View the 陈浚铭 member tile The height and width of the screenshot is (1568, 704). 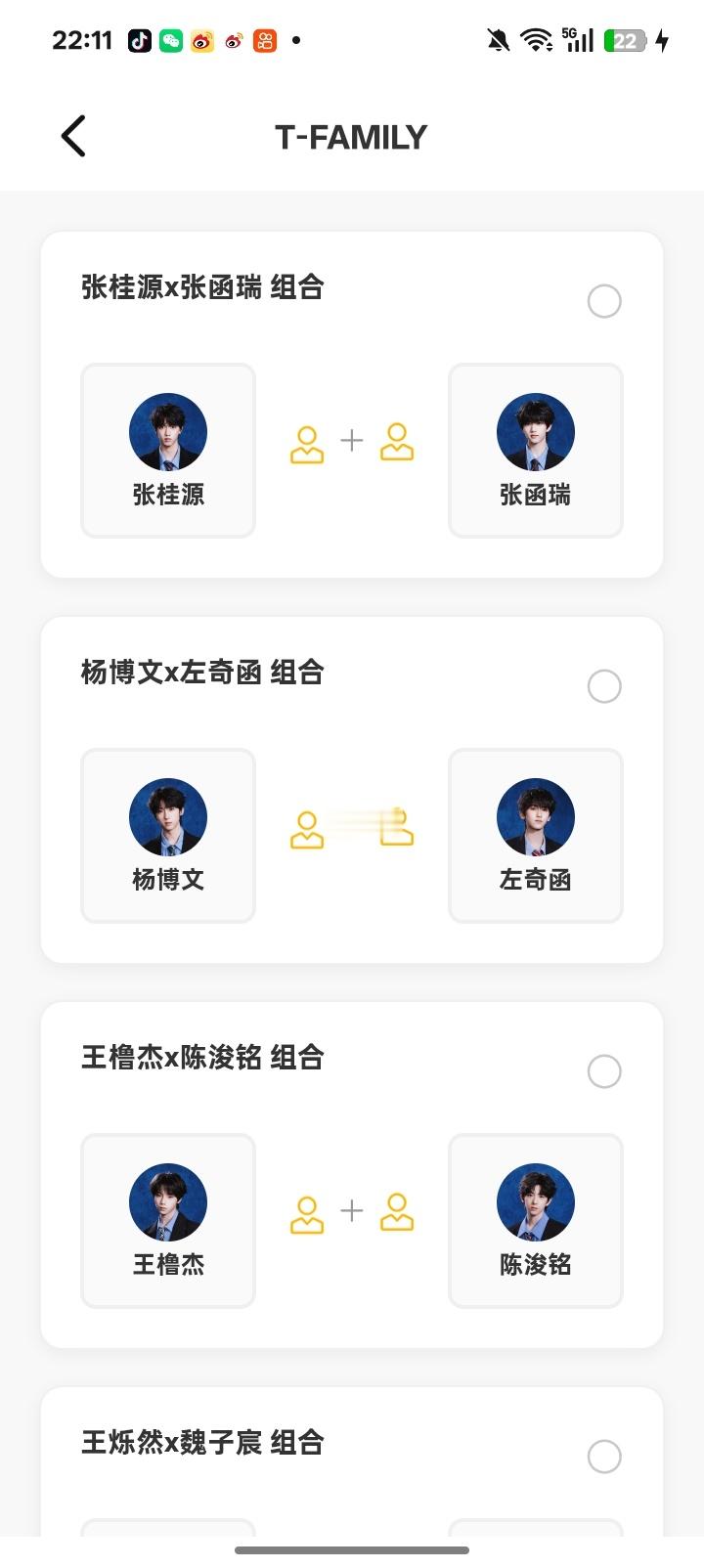pos(536,1221)
